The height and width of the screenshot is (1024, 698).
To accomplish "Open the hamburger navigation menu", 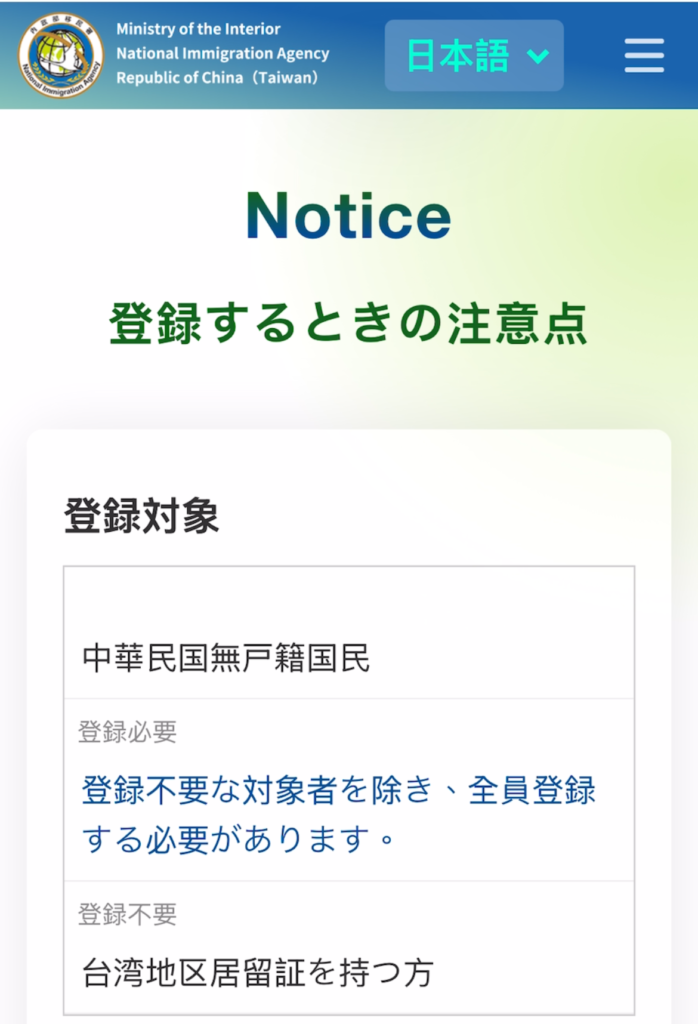I will point(644,56).
